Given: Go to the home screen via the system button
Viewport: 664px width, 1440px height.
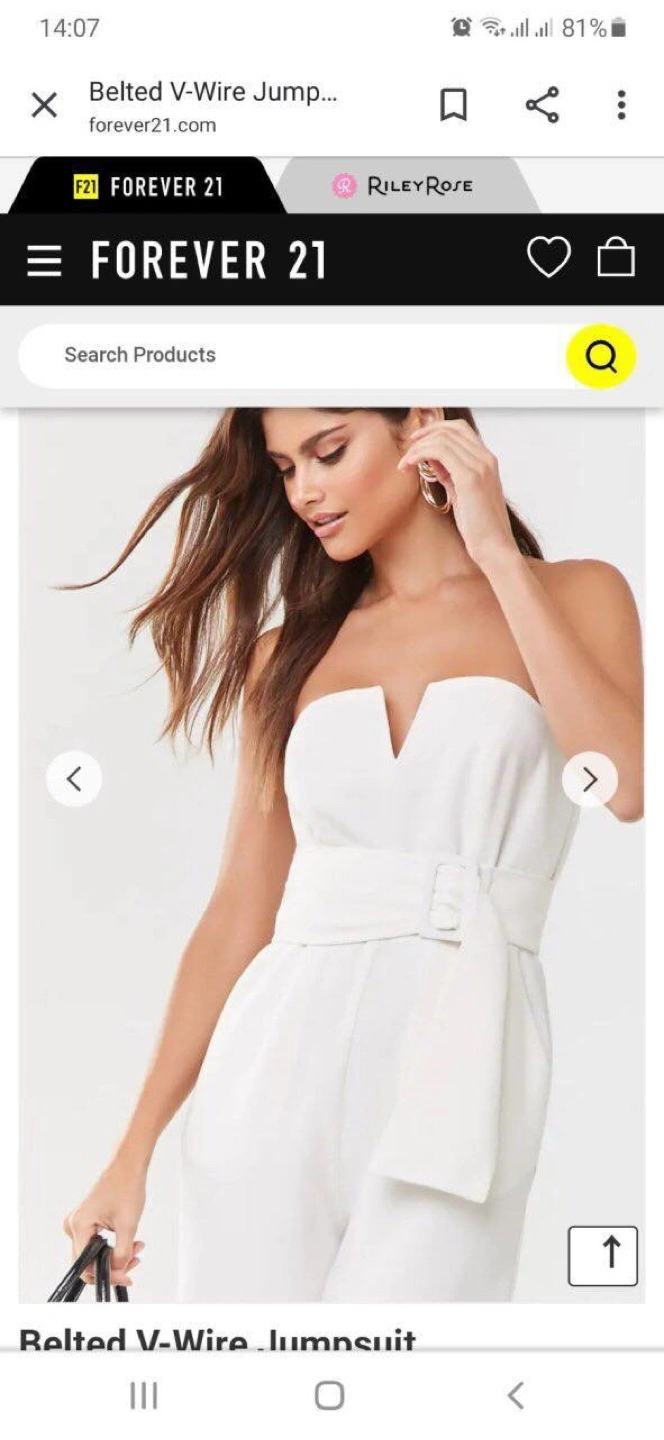Looking at the screenshot, I should click(330, 1395).
